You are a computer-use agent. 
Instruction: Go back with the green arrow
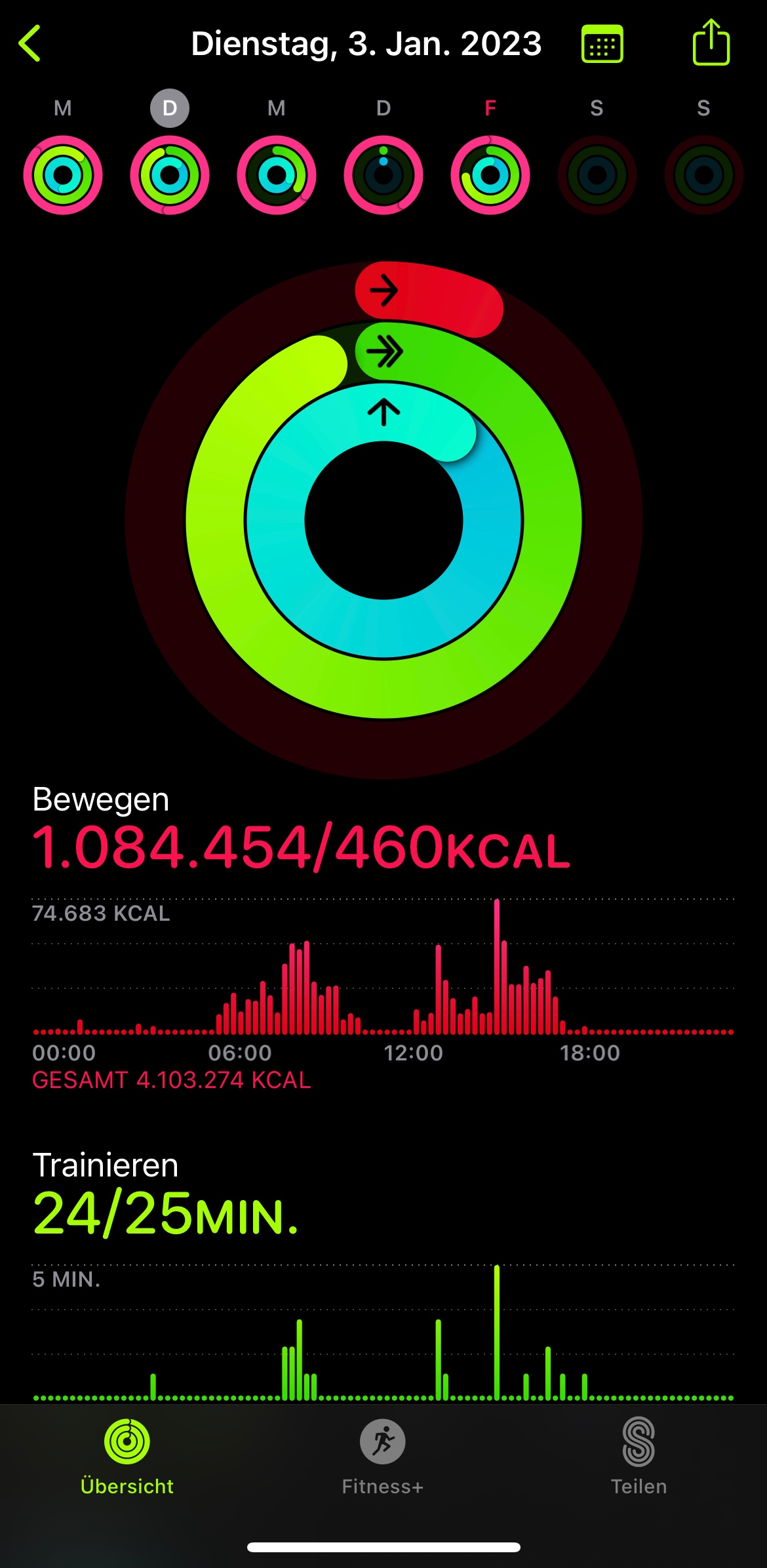[30, 44]
